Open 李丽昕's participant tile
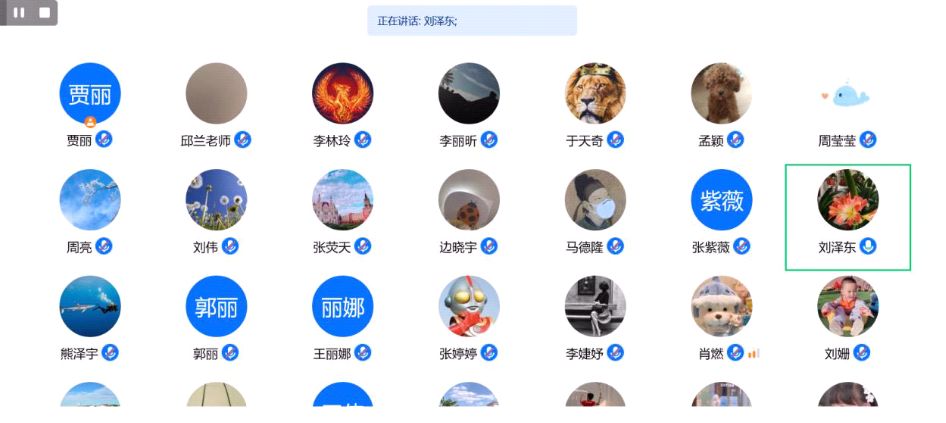 pyautogui.click(x=469, y=94)
